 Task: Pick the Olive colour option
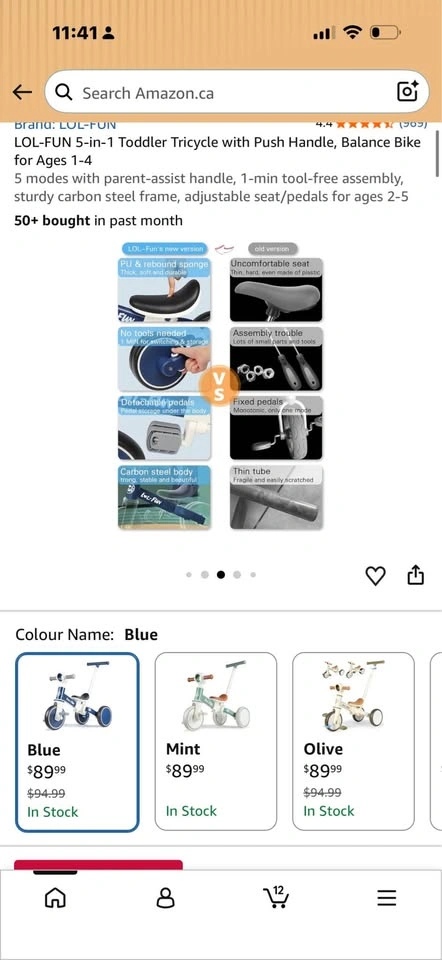pyautogui.click(x=353, y=741)
